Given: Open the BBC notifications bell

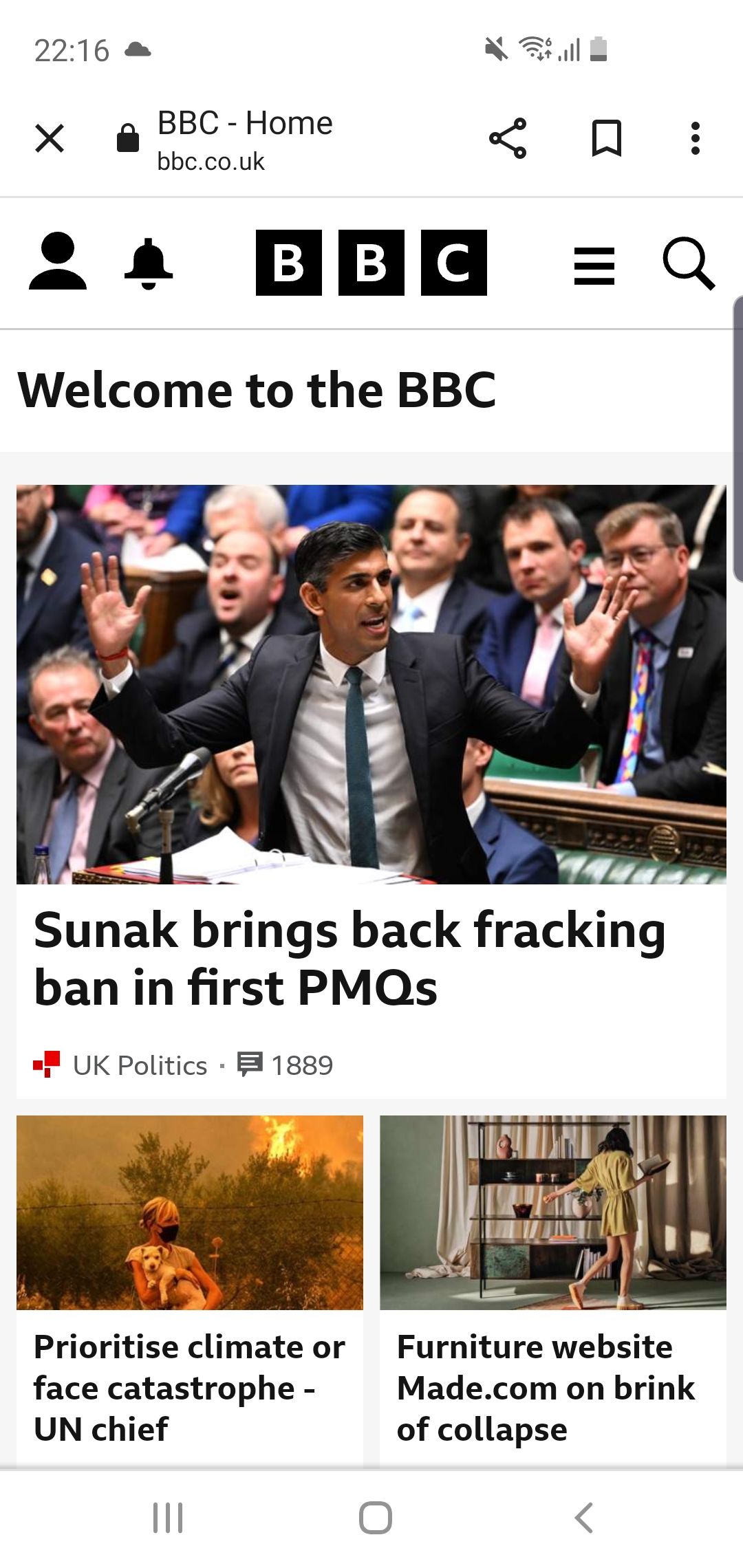Looking at the screenshot, I should [149, 263].
